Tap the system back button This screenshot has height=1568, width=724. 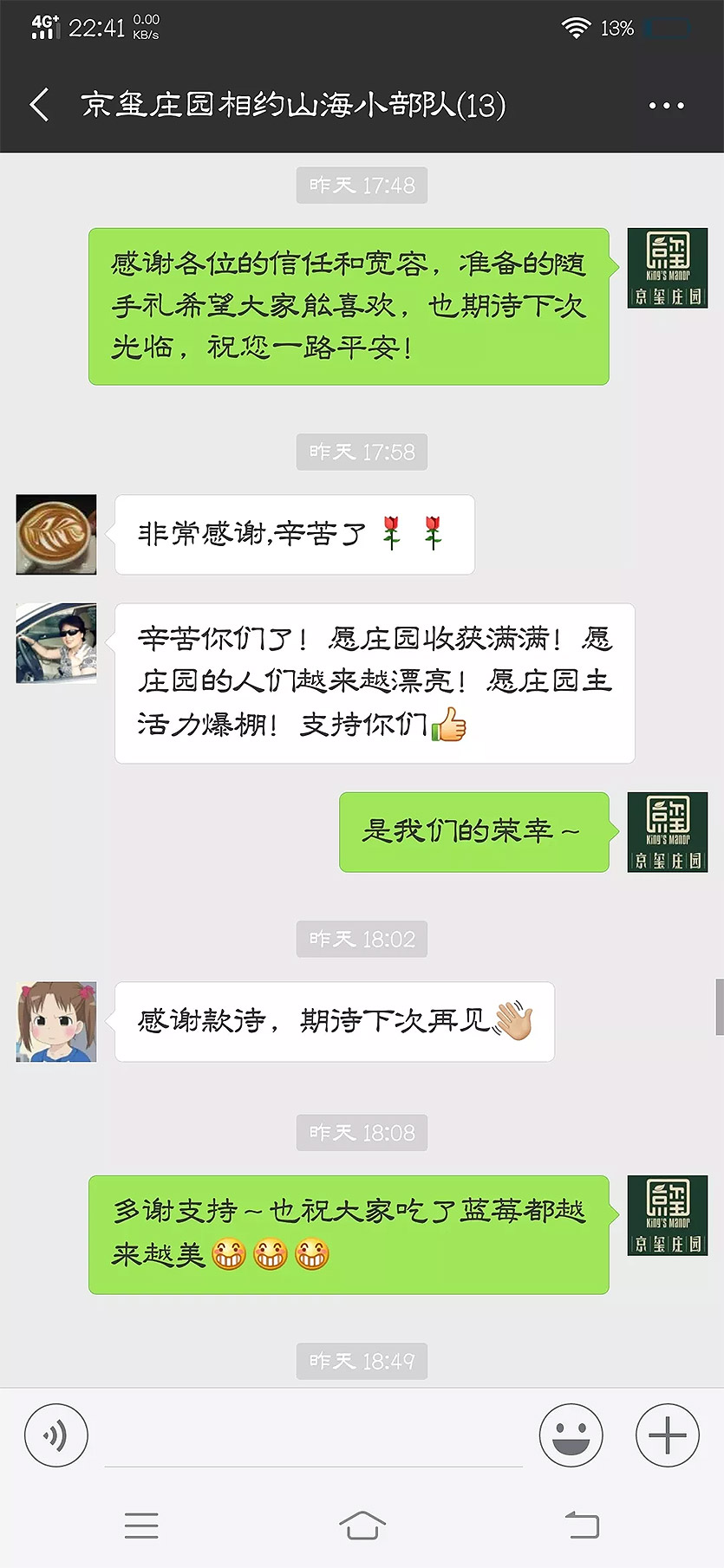tap(582, 1525)
